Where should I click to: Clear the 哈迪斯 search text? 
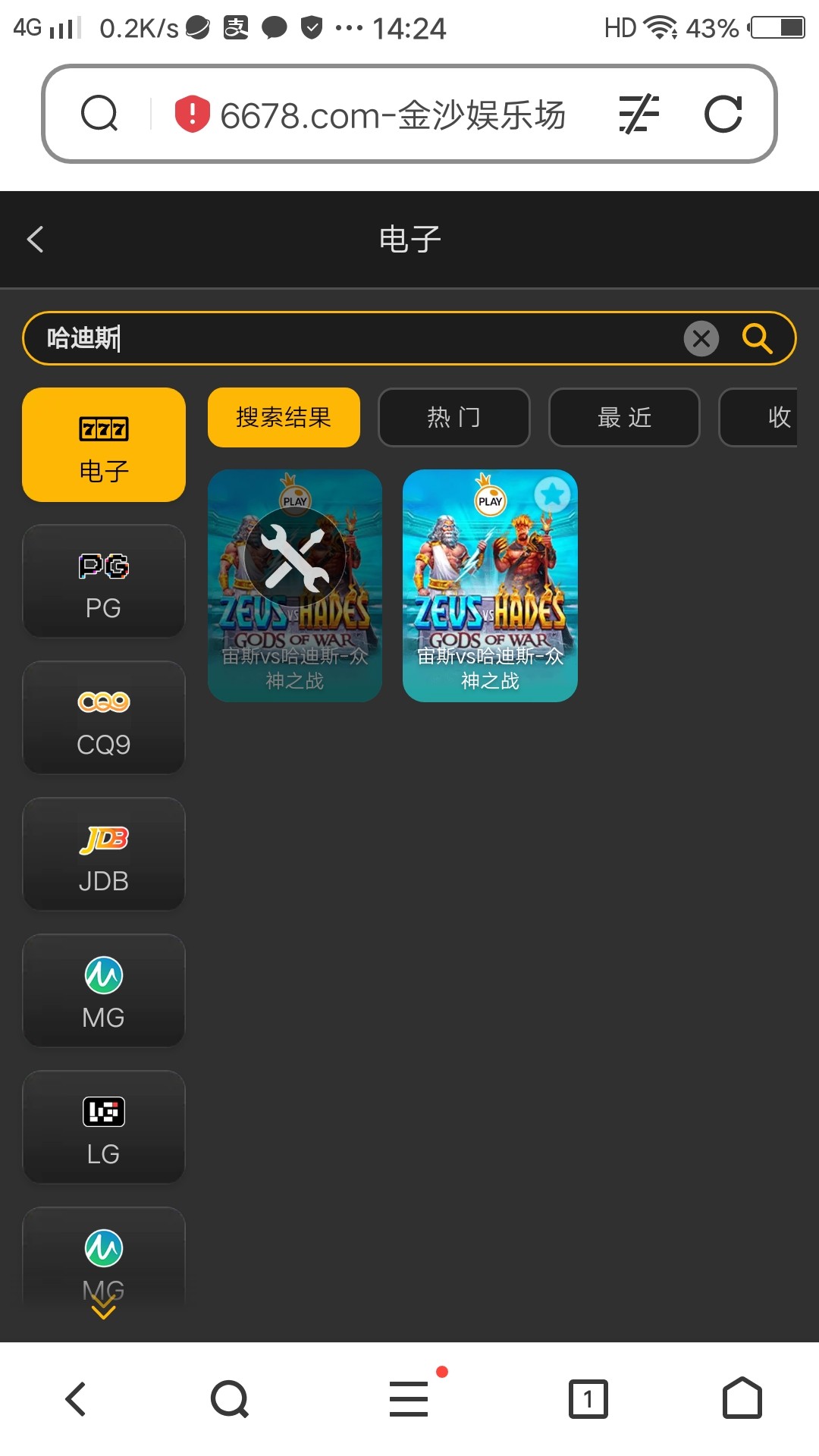click(x=701, y=338)
